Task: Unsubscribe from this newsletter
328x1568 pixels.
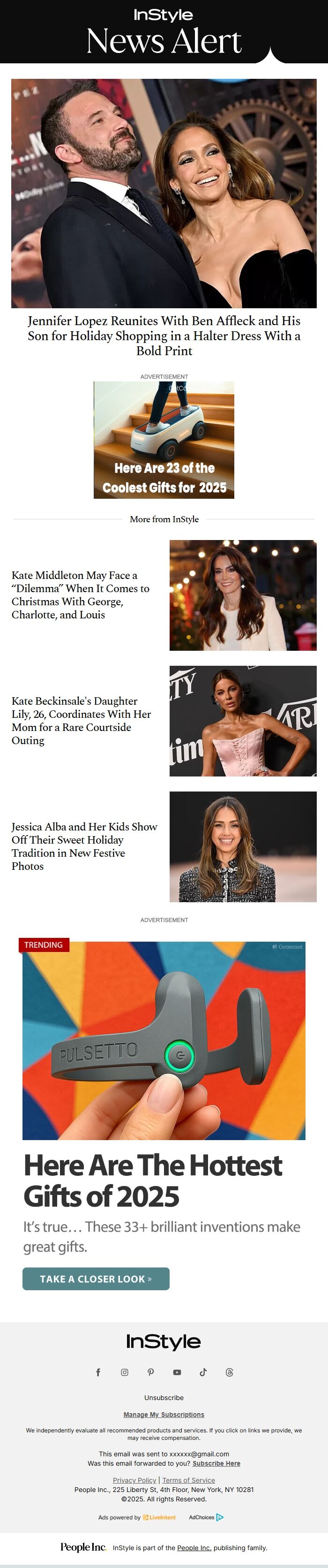Action: click(164, 1398)
